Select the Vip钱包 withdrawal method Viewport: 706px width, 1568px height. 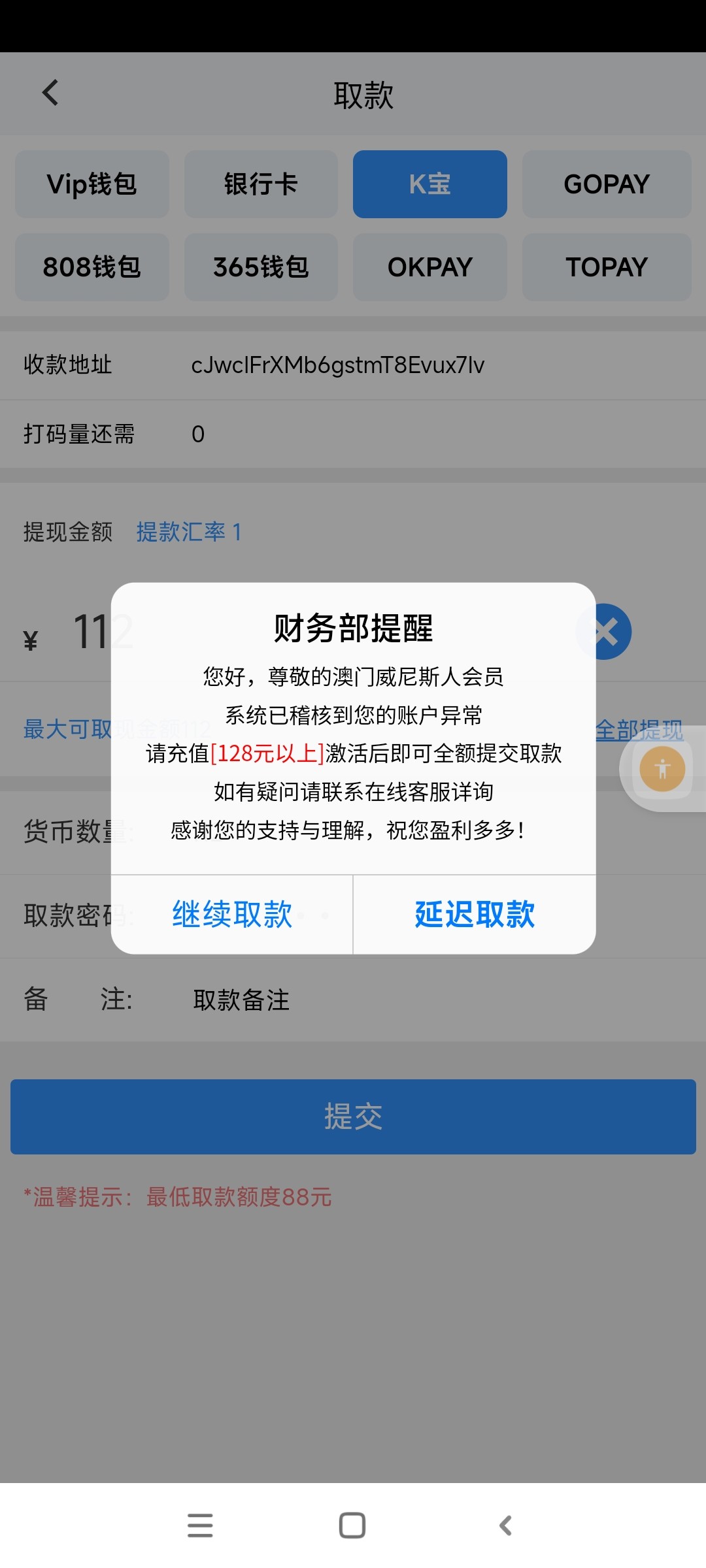point(92,184)
